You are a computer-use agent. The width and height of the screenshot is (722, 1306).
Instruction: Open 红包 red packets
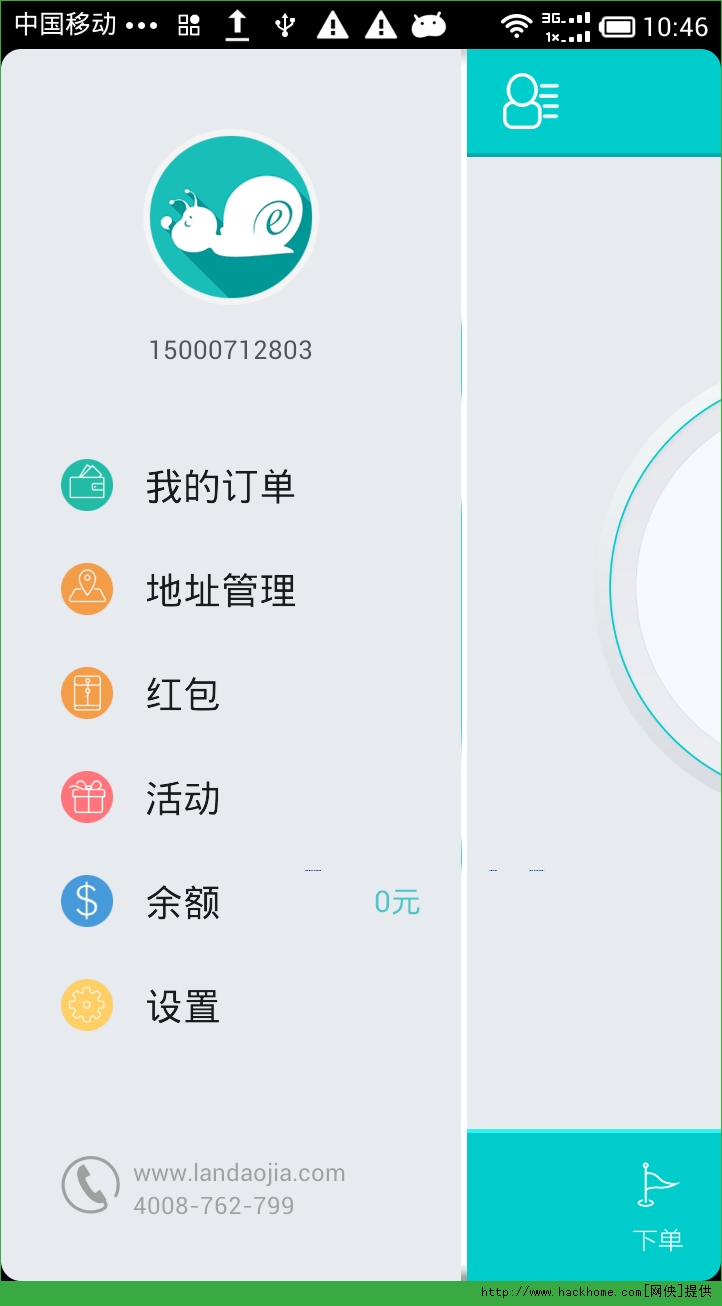pos(182,695)
